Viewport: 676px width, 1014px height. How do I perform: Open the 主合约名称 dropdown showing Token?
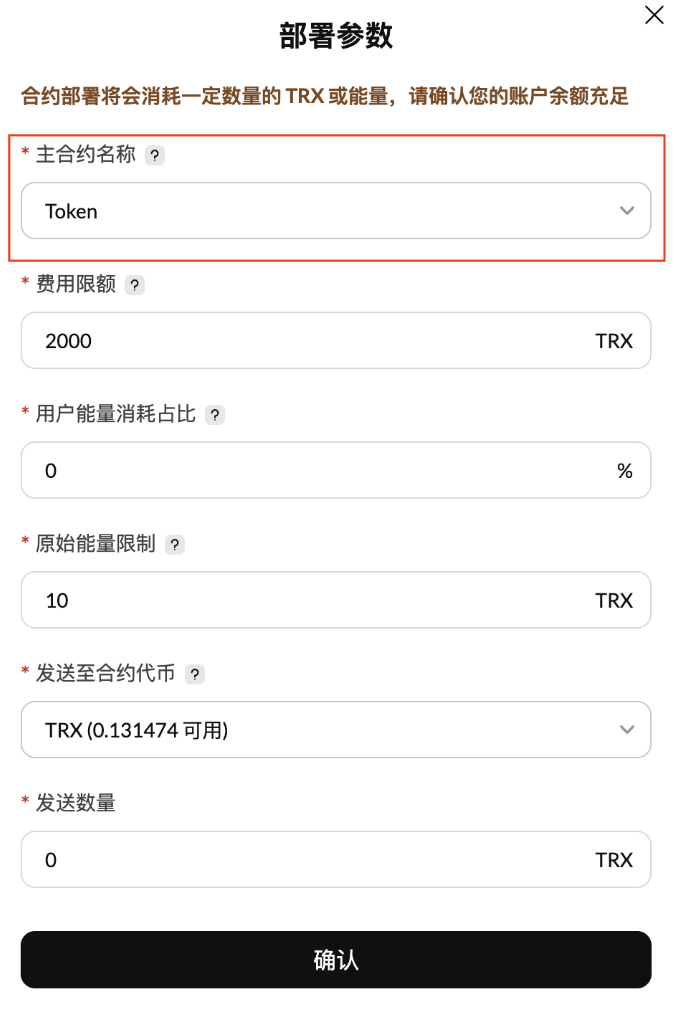coord(336,211)
